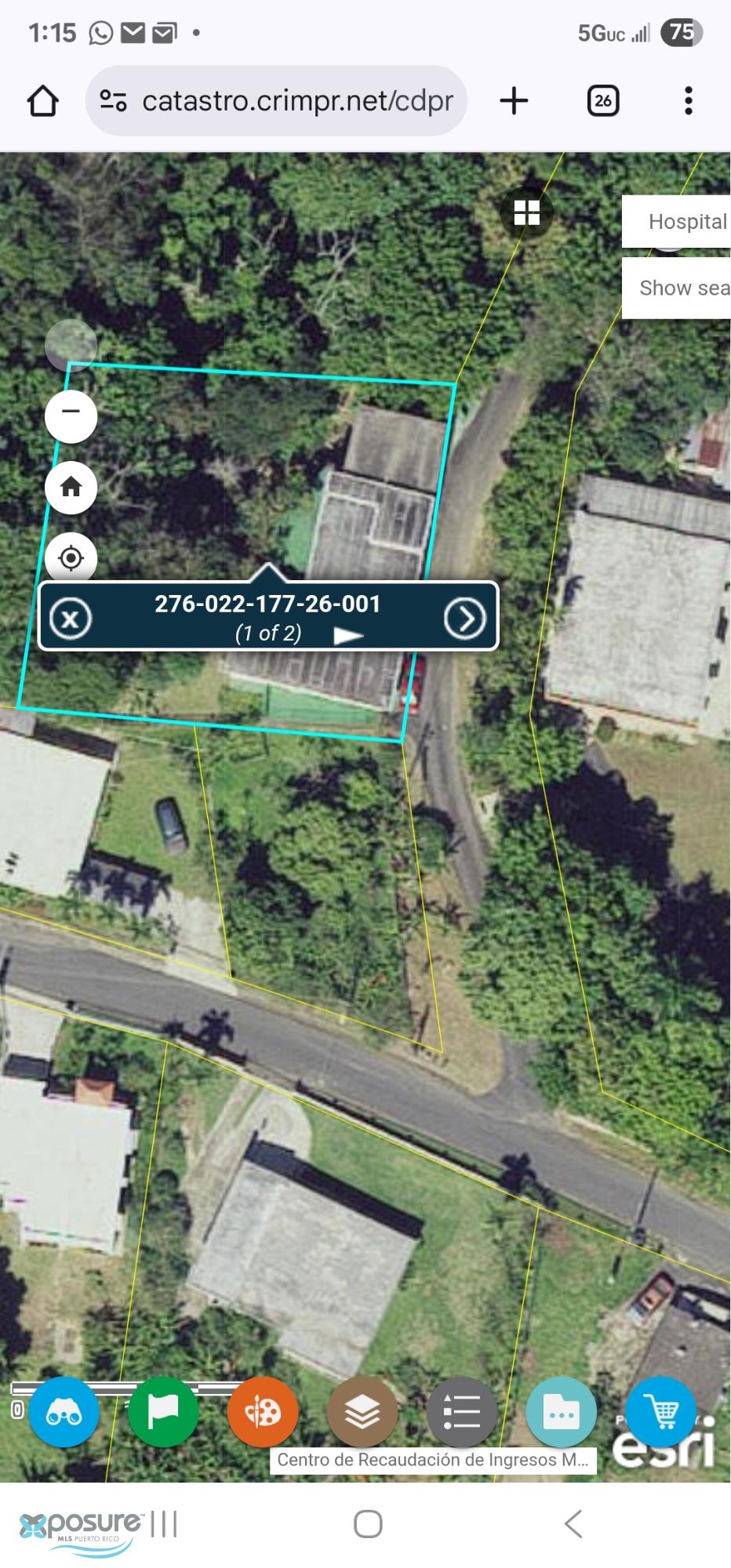Open the binoculars search tool
Screen dimensions: 731x1568
coord(64,1412)
